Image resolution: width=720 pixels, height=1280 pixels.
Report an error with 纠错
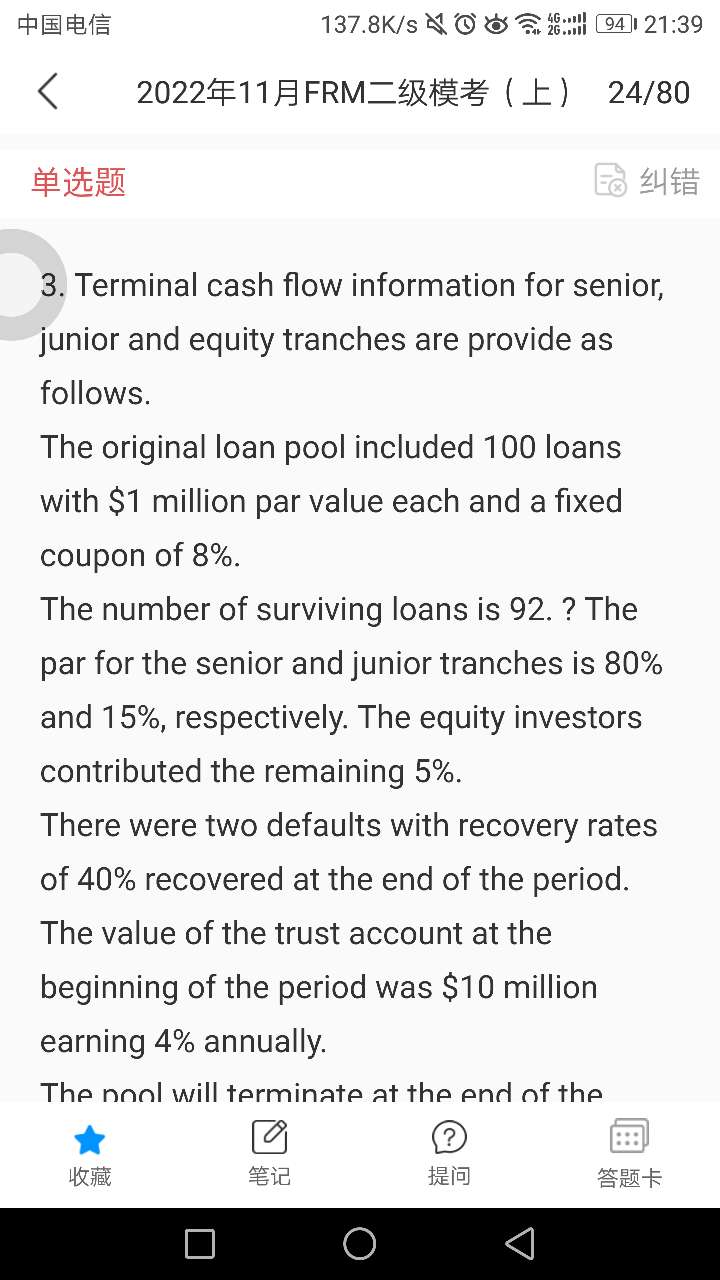click(x=647, y=181)
